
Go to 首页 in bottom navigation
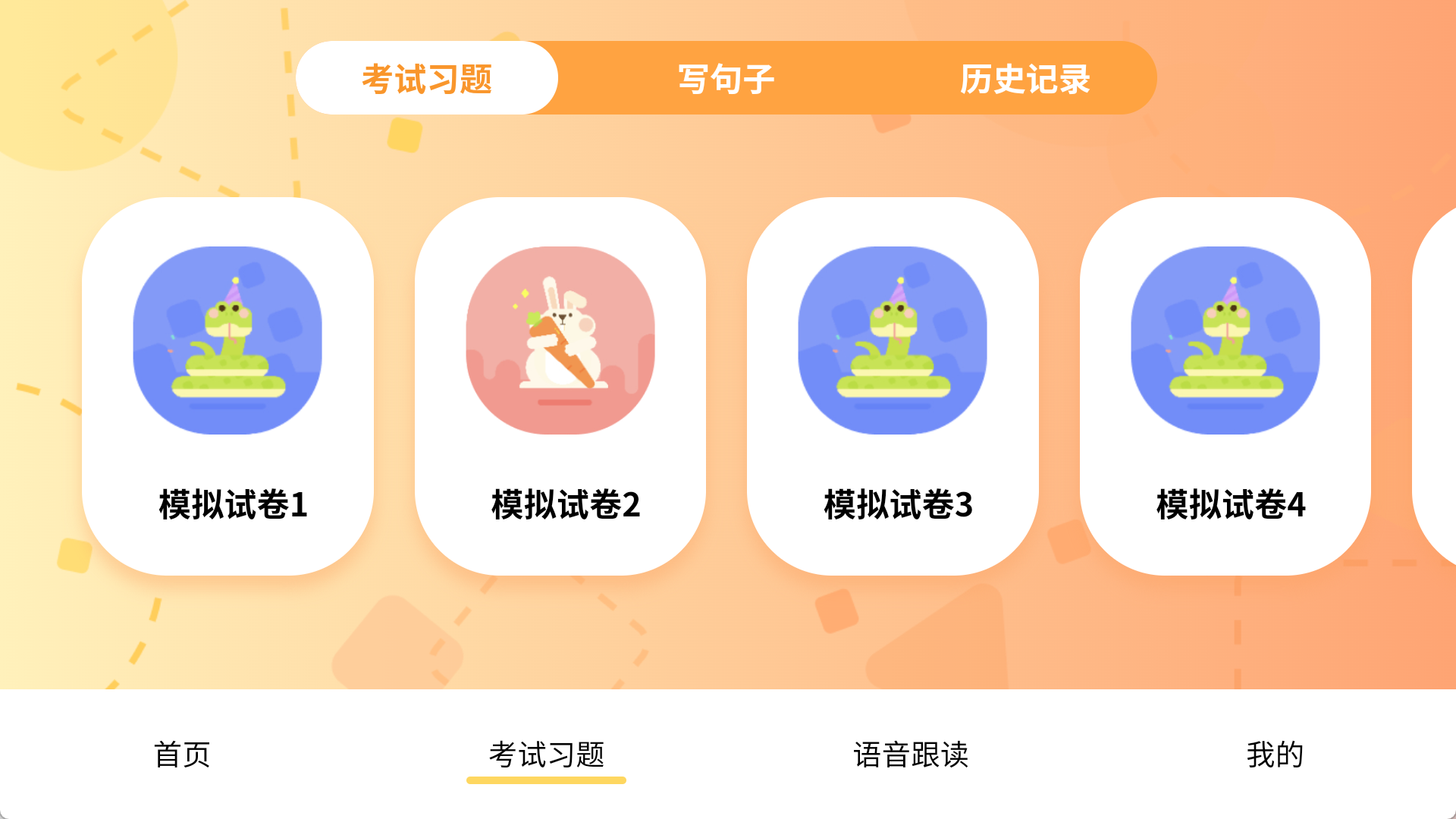point(182,755)
